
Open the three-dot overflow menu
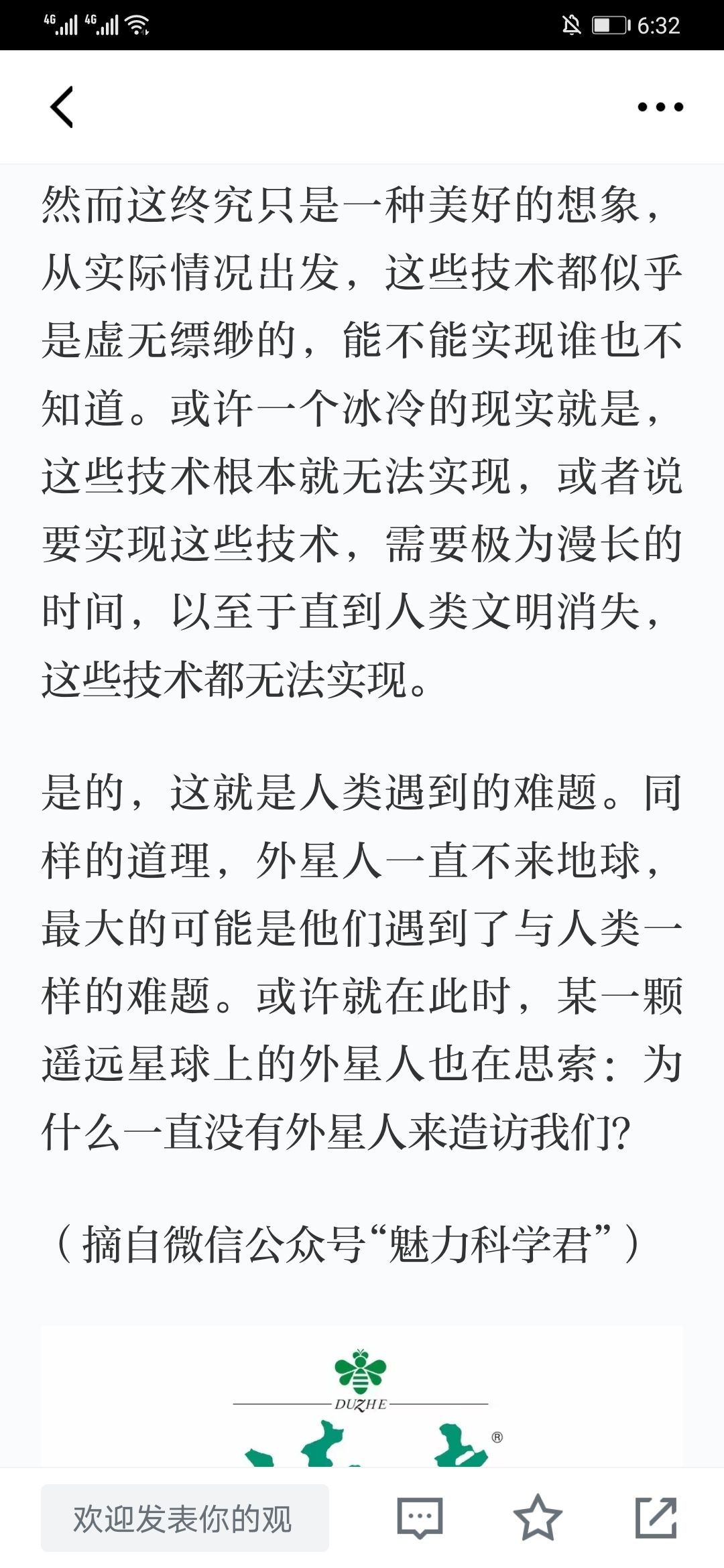click(660, 107)
